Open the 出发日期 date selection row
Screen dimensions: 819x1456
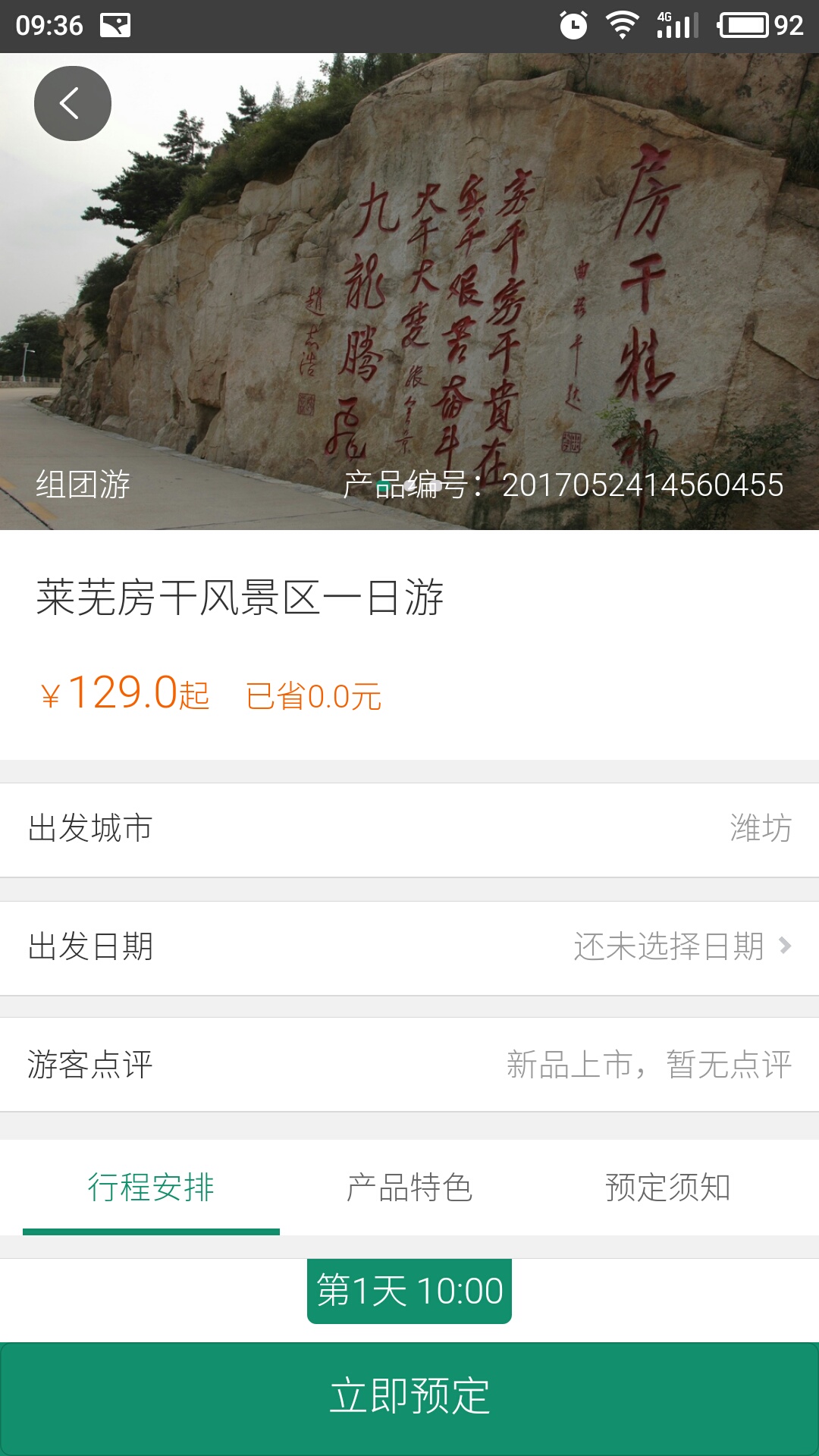[x=409, y=947]
